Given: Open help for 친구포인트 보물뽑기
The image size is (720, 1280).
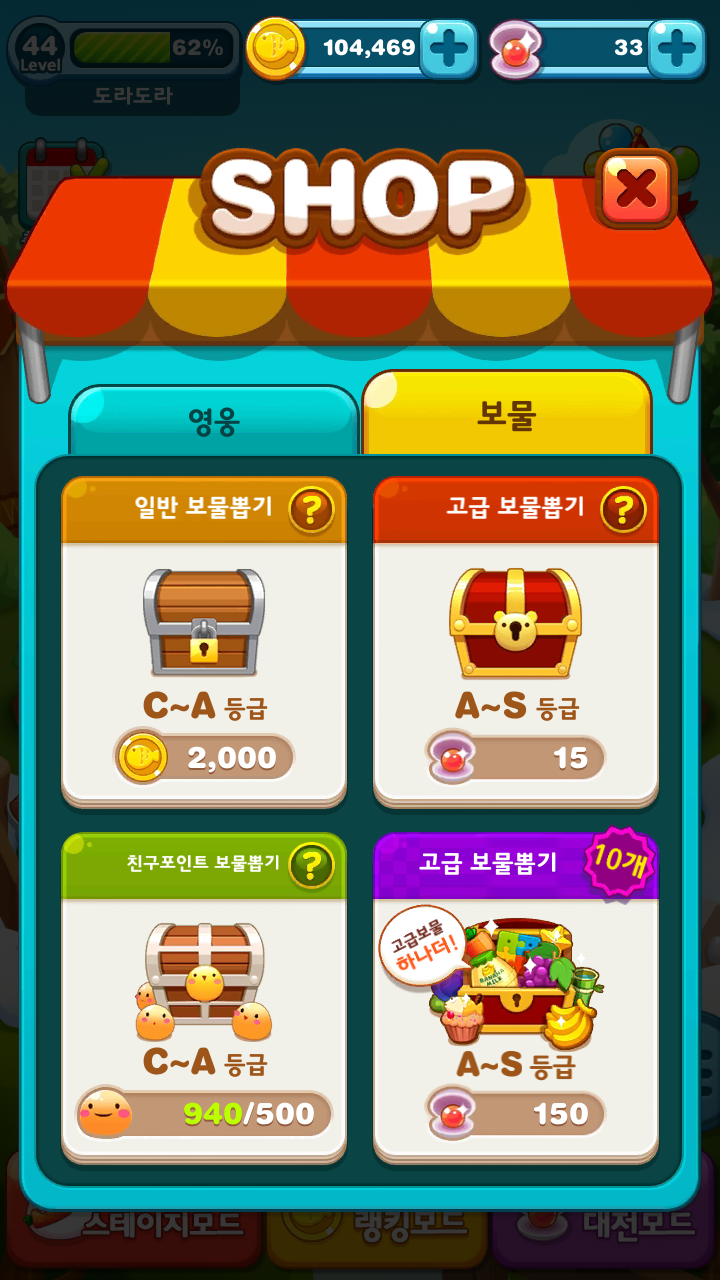Looking at the screenshot, I should [x=311, y=865].
